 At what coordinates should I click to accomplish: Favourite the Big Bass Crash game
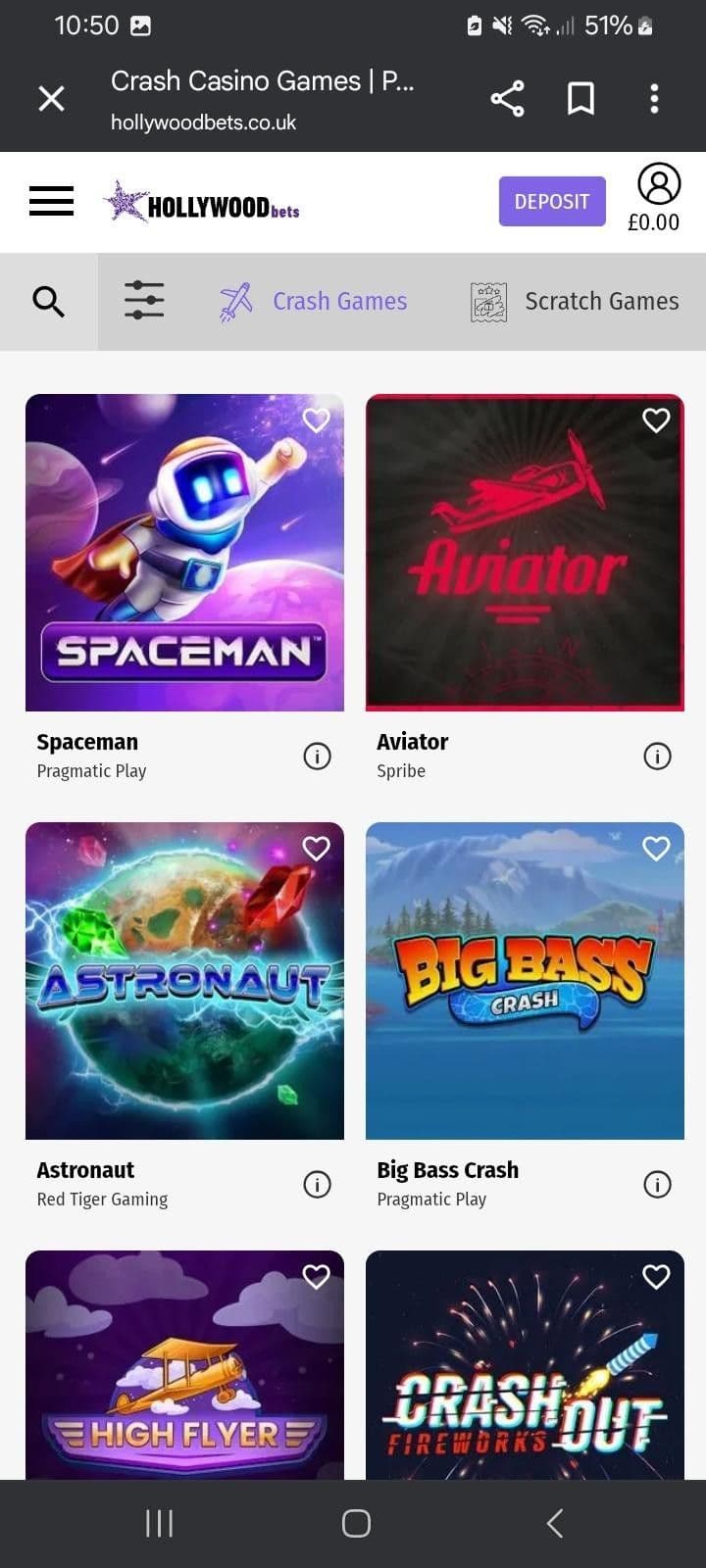[656, 848]
